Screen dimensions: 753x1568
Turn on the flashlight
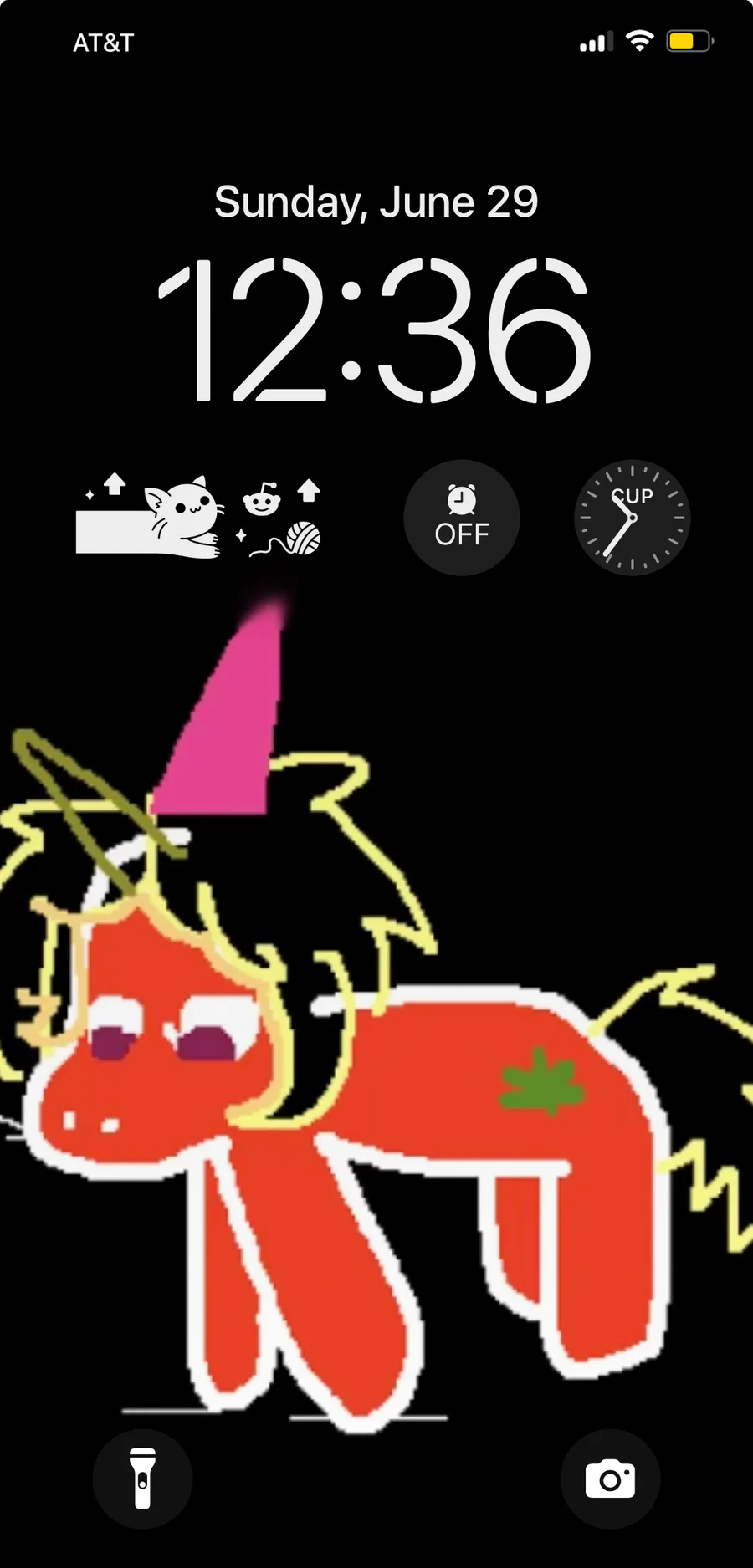142,1479
